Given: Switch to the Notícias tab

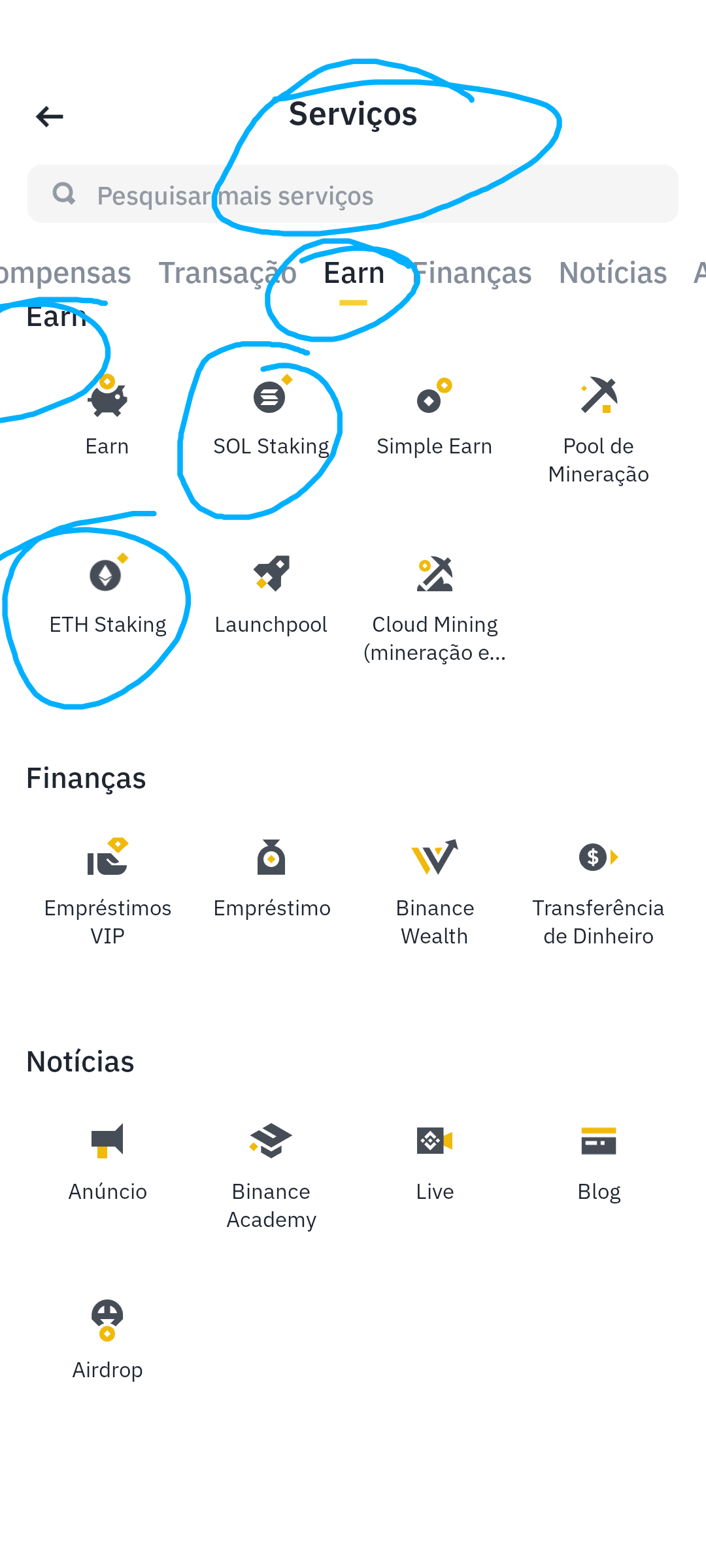Looking at the screenshot, I should tap(613, 273).
